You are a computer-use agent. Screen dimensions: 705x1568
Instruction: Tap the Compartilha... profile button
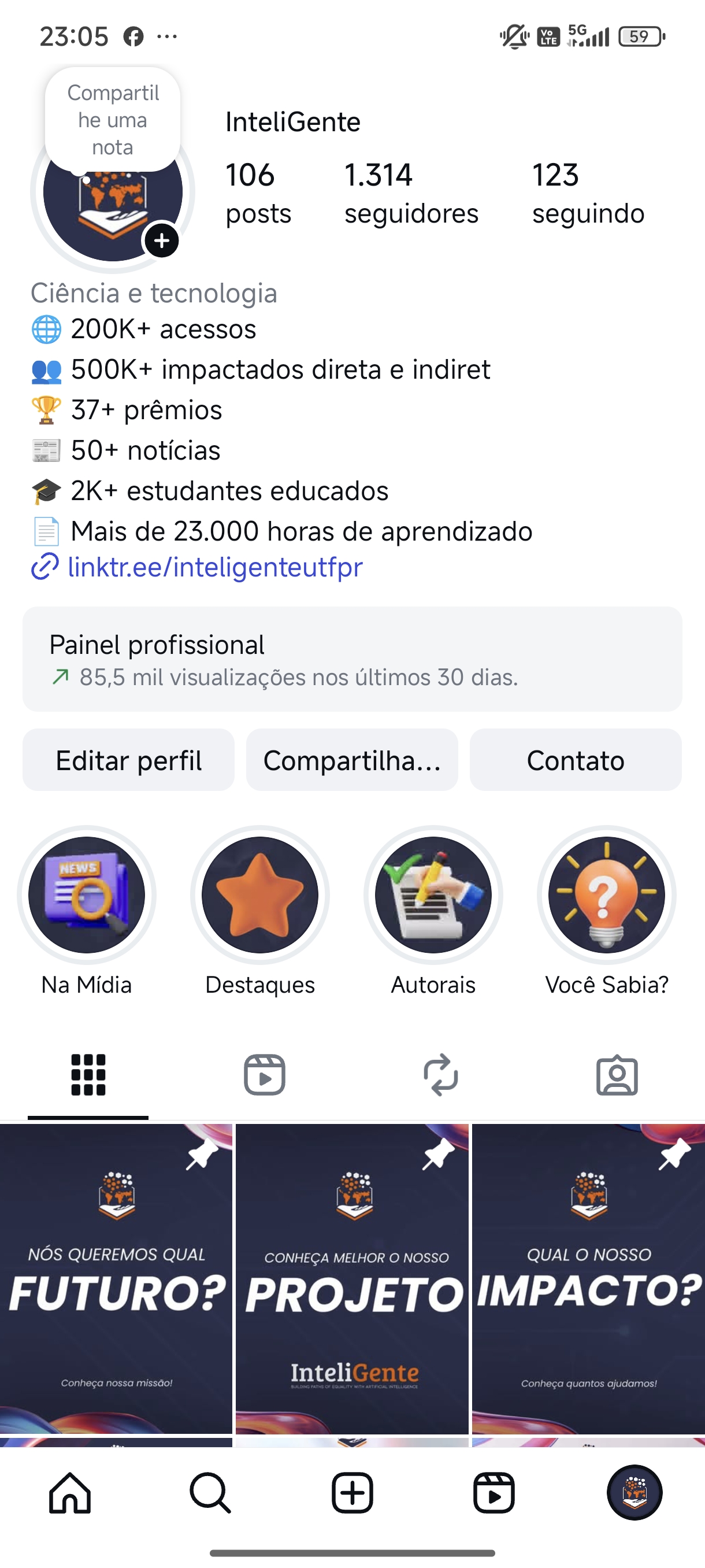pos(352,760)
